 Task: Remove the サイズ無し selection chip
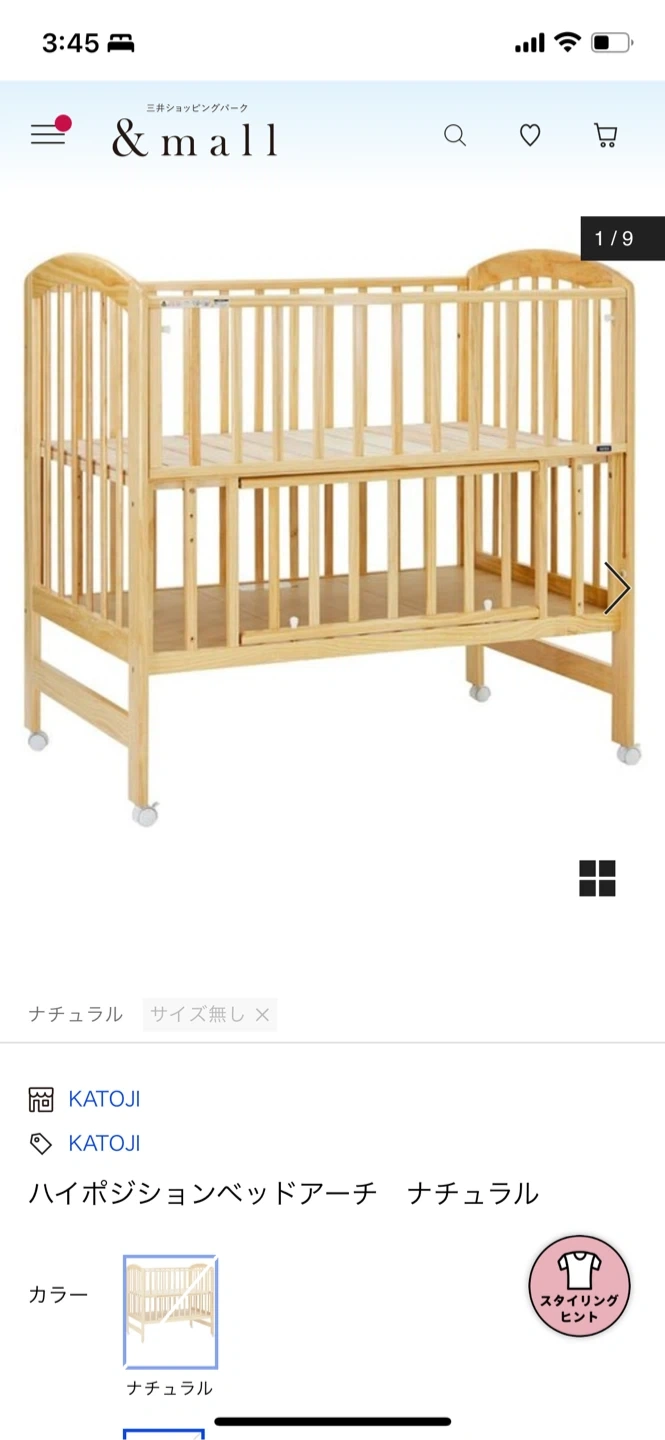pos(262,1015)
